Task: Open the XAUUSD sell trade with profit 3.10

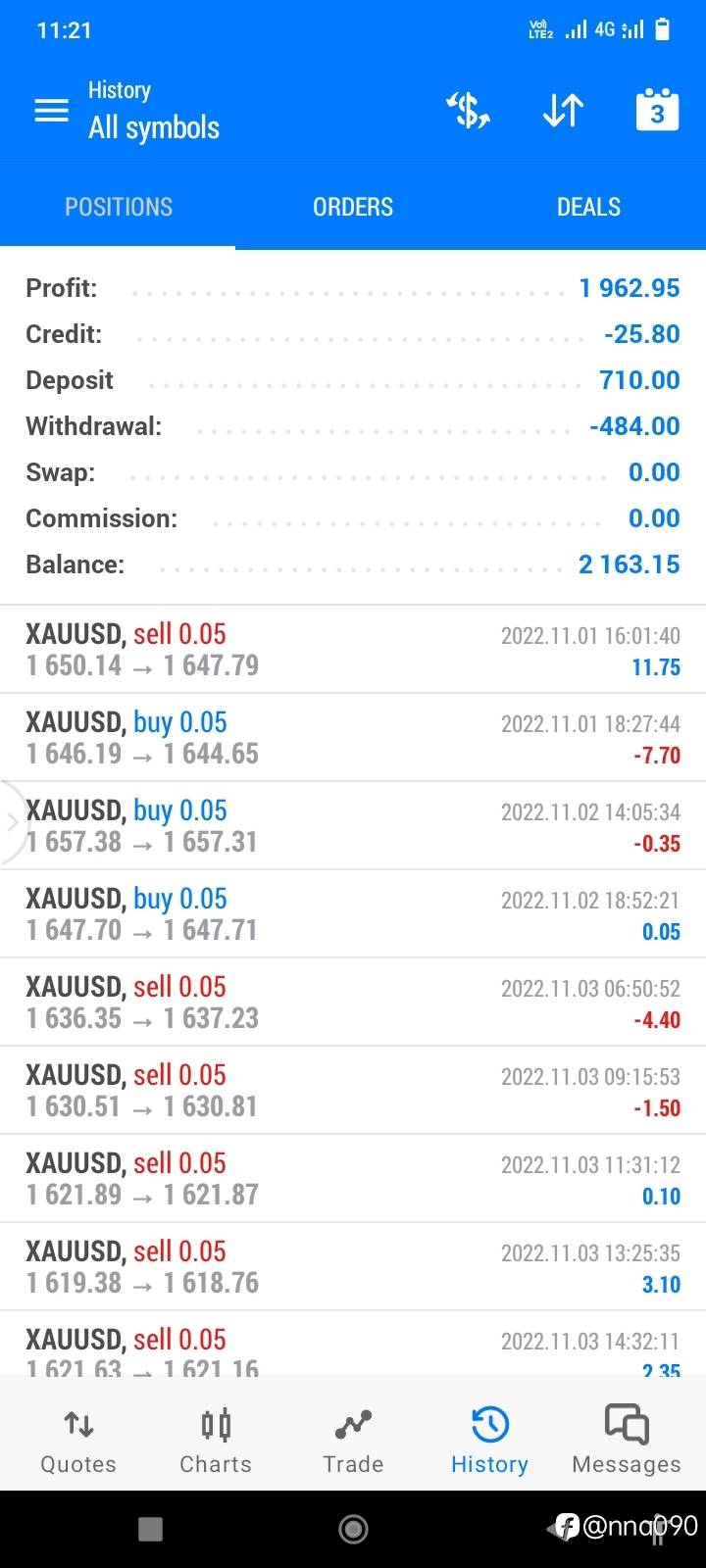Action: pyautogui.click(x=353, y=1267)
